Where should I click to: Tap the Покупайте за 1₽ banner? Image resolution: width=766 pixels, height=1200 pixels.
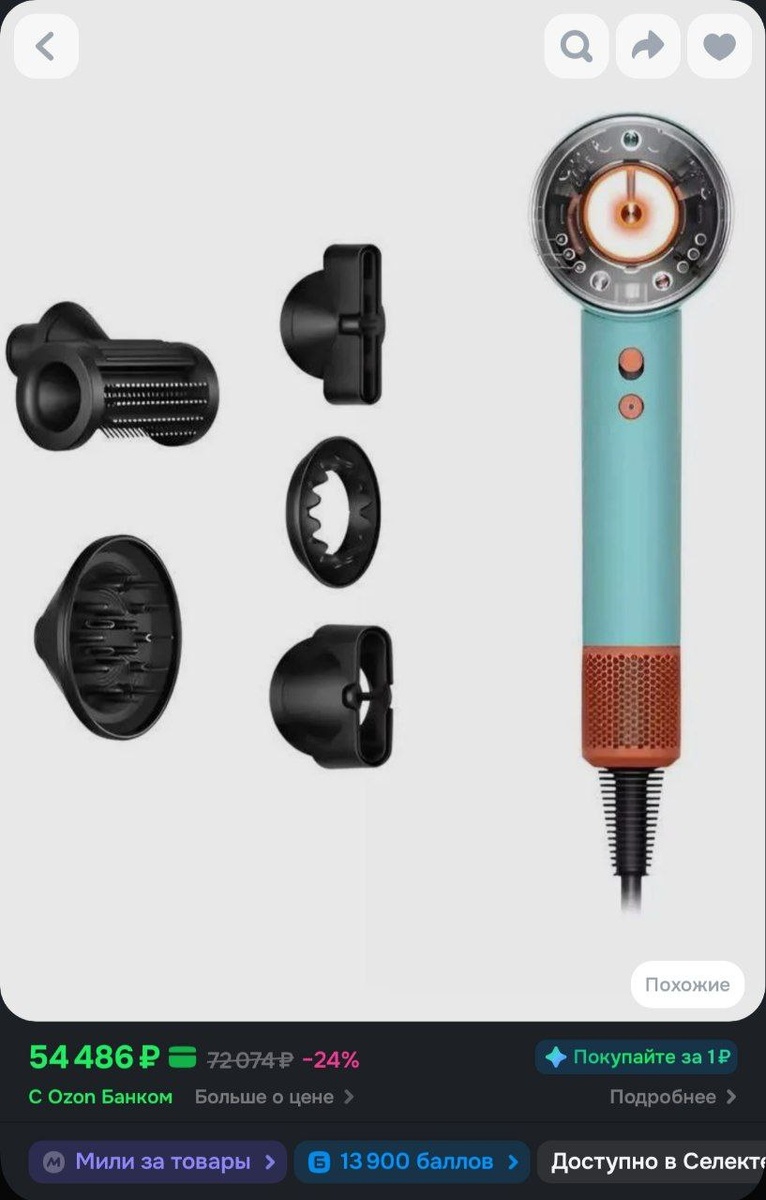(637, 1057)
